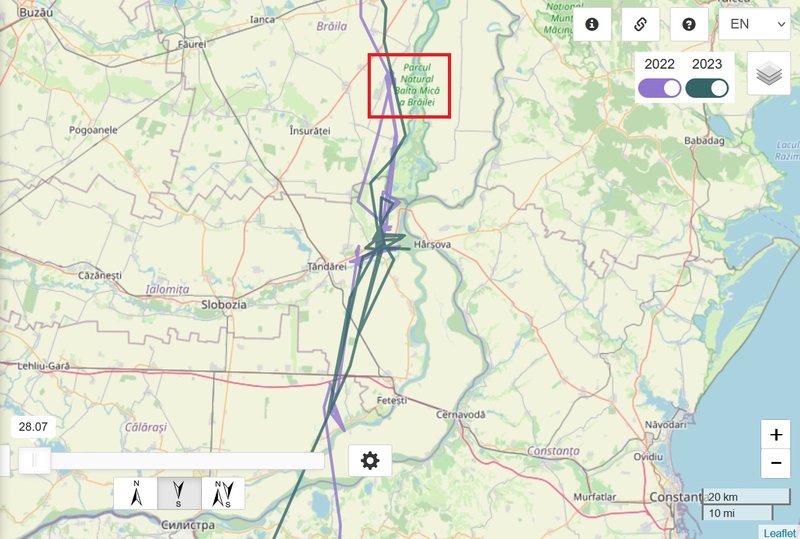
Task: Open the info button
Action: [x=592, y=23]
